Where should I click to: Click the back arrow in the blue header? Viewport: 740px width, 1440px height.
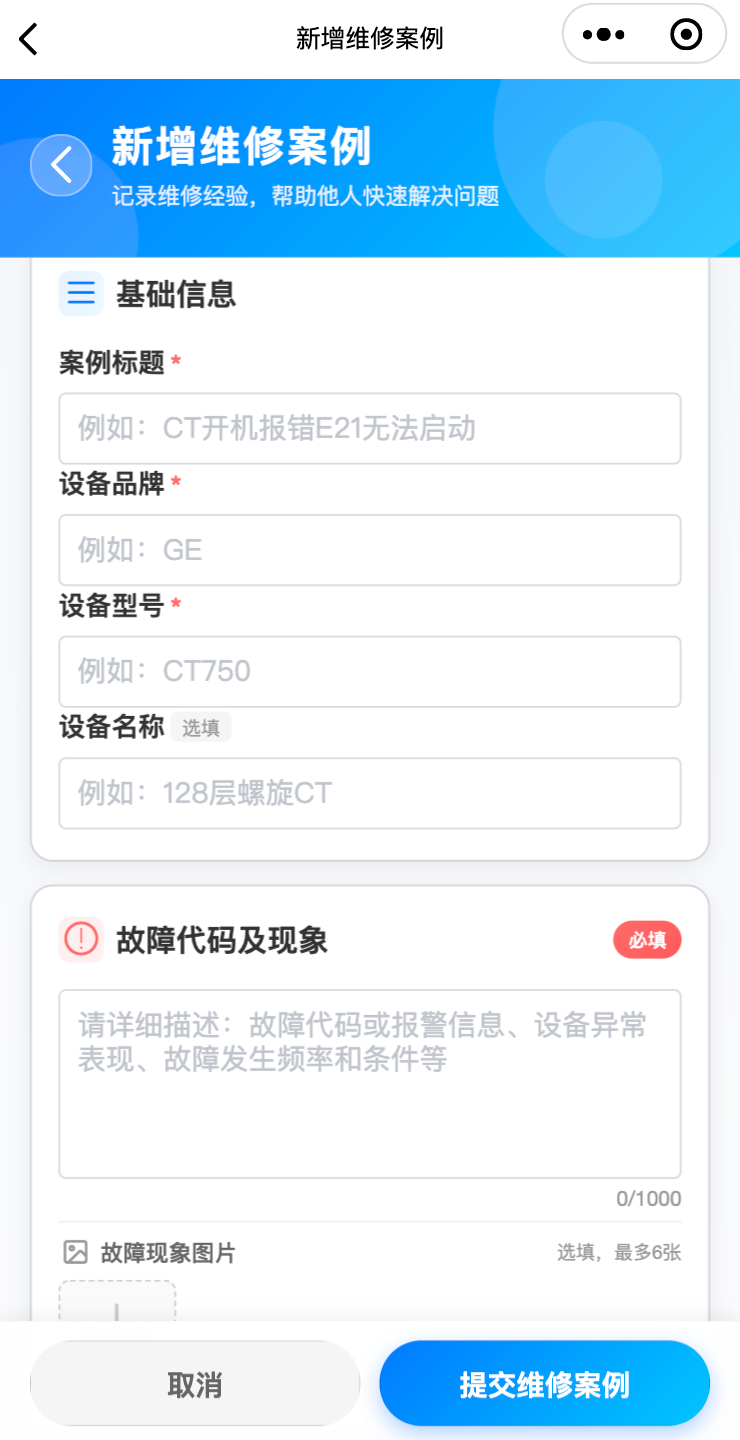tap(61, 165)
